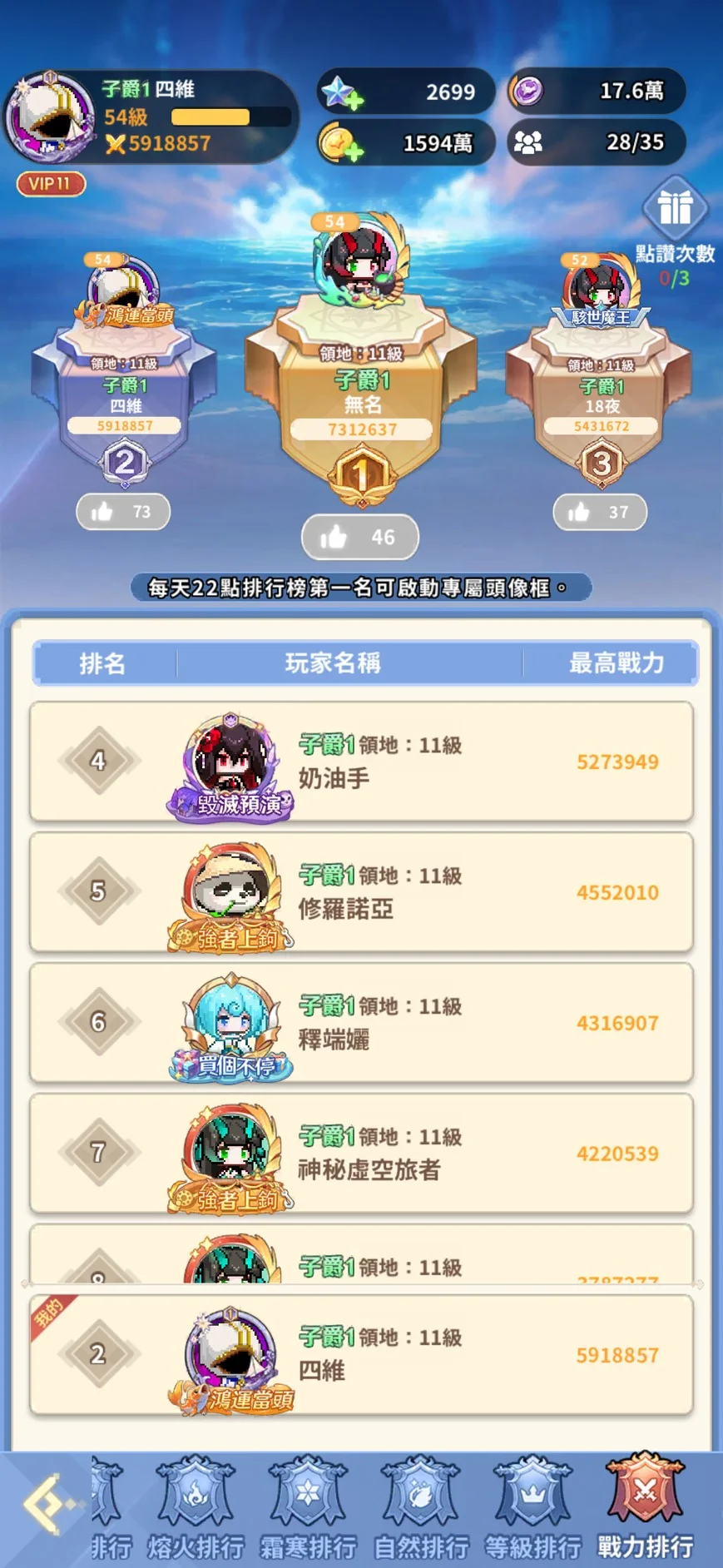The image size is (723, 1568).
Task: Select the 戰力排行 tab
Action: (645, 1508)
